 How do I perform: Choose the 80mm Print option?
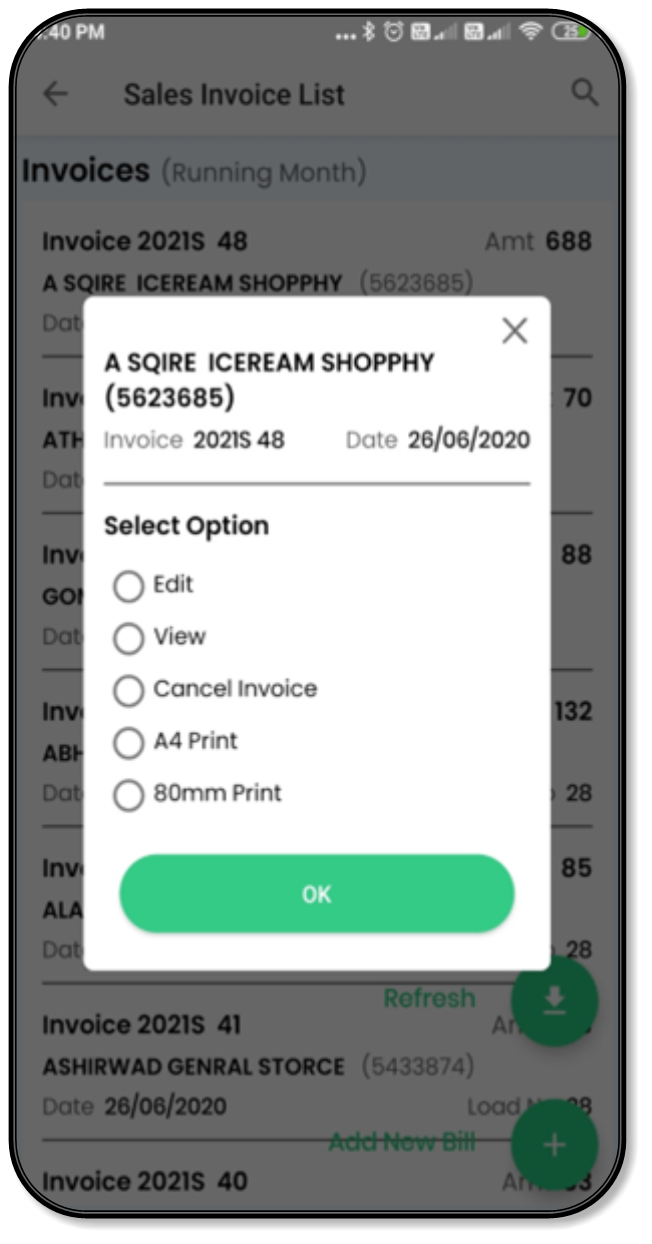click(129, 795)
